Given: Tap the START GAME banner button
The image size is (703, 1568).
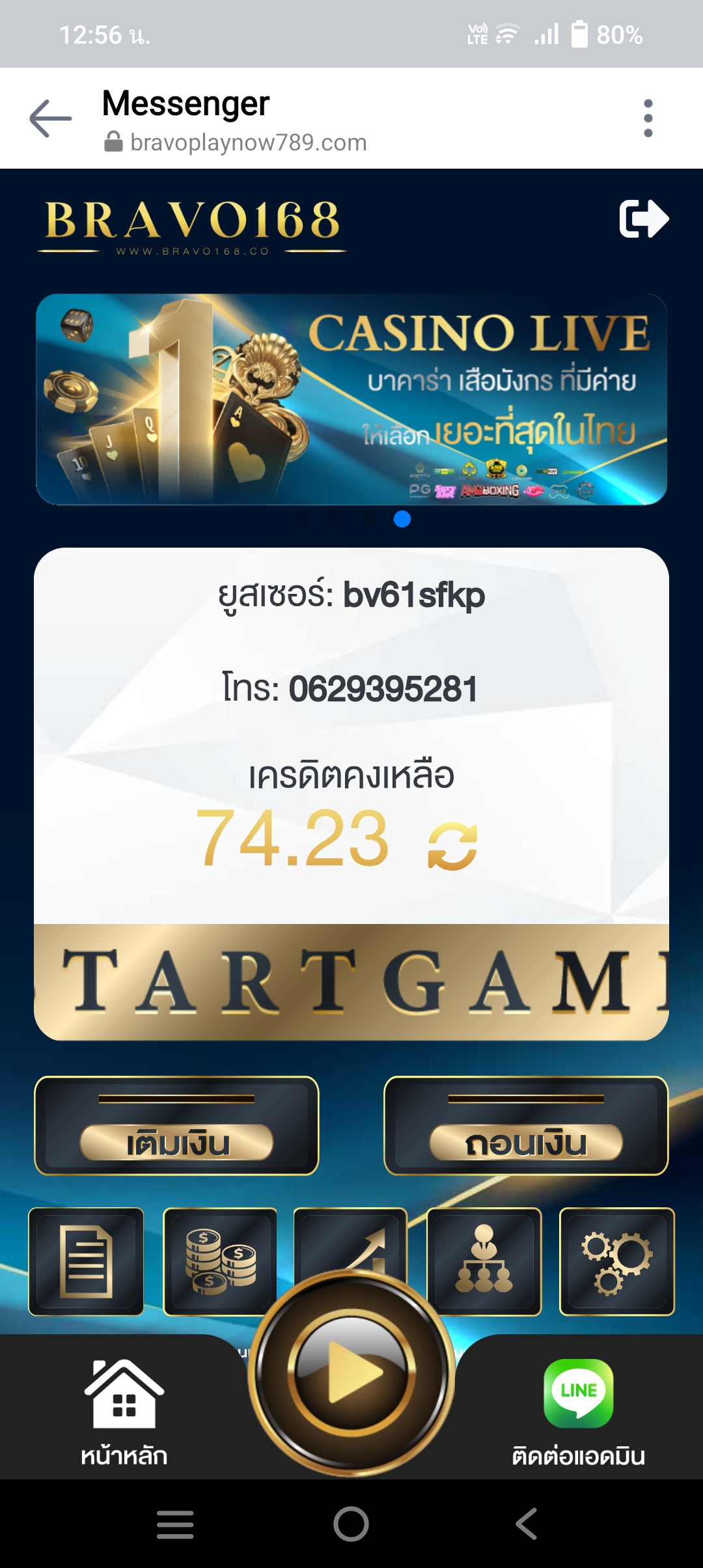Looking at the screenshot, I should (351, 982).
